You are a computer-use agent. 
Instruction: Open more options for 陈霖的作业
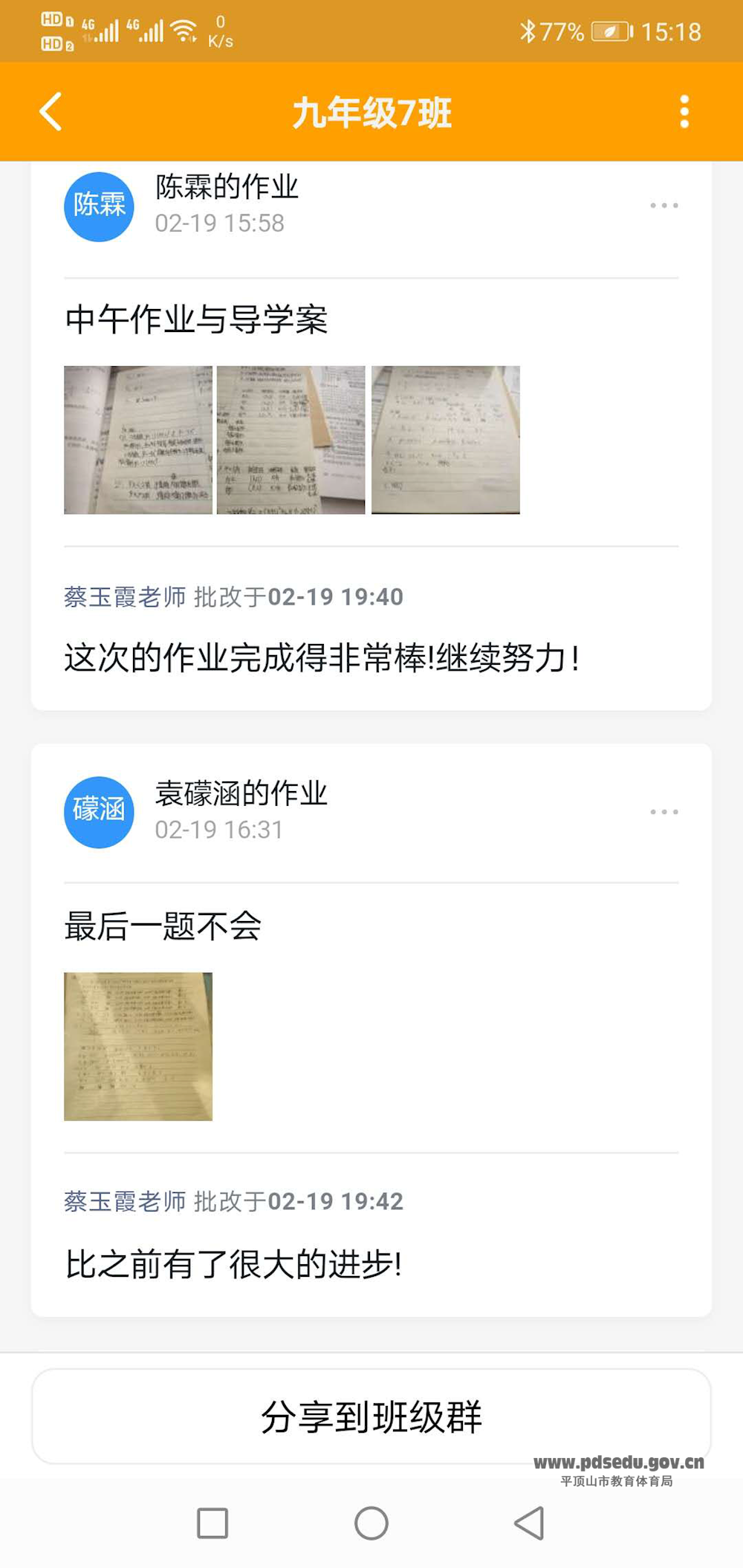tap(663, 205)
